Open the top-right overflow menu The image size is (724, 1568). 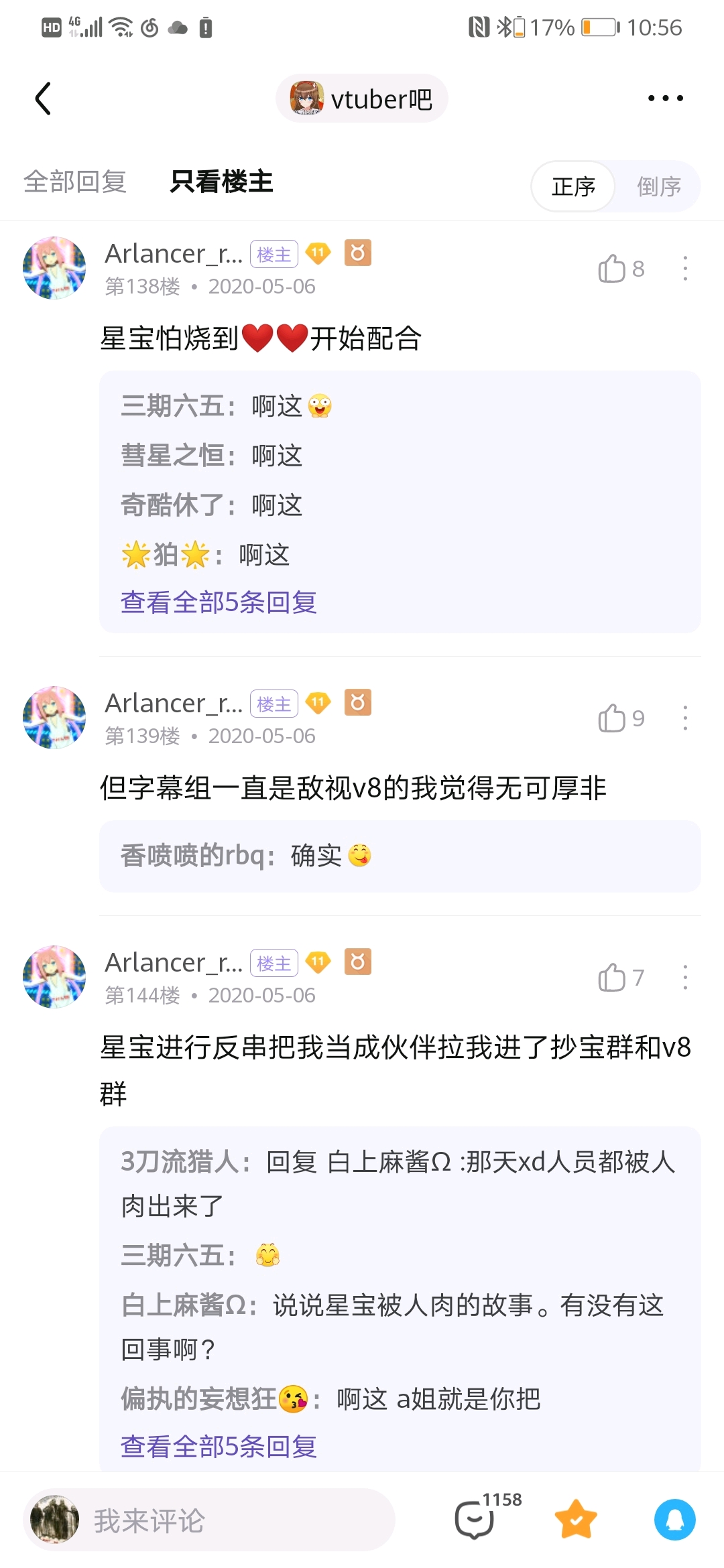click(x=665, y=99)
